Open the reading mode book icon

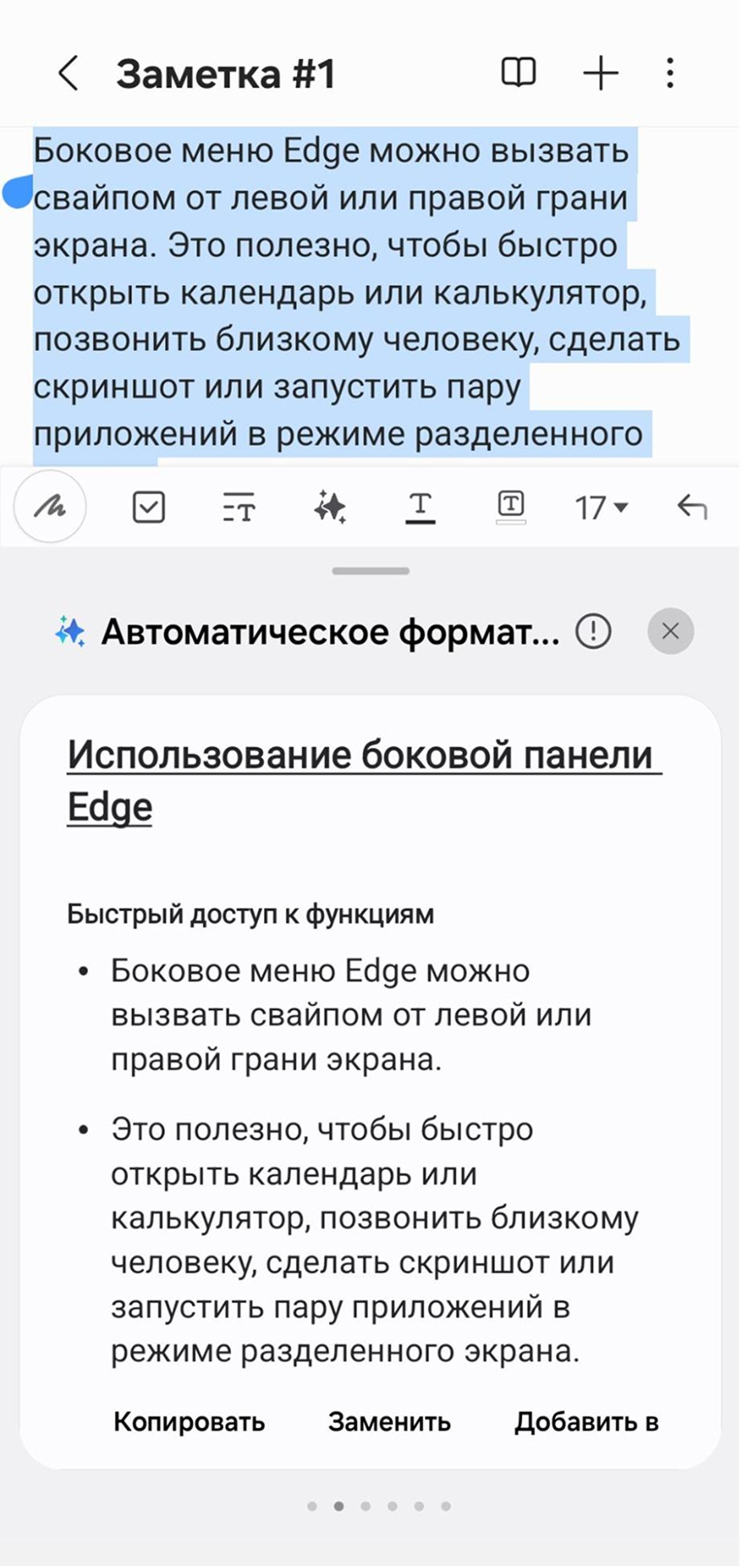point(518,73)
